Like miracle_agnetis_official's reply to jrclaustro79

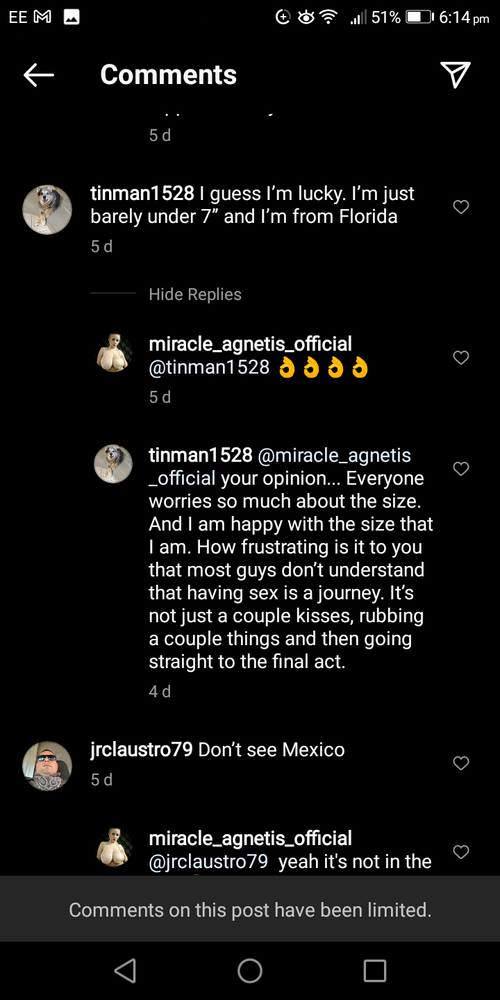460,852
